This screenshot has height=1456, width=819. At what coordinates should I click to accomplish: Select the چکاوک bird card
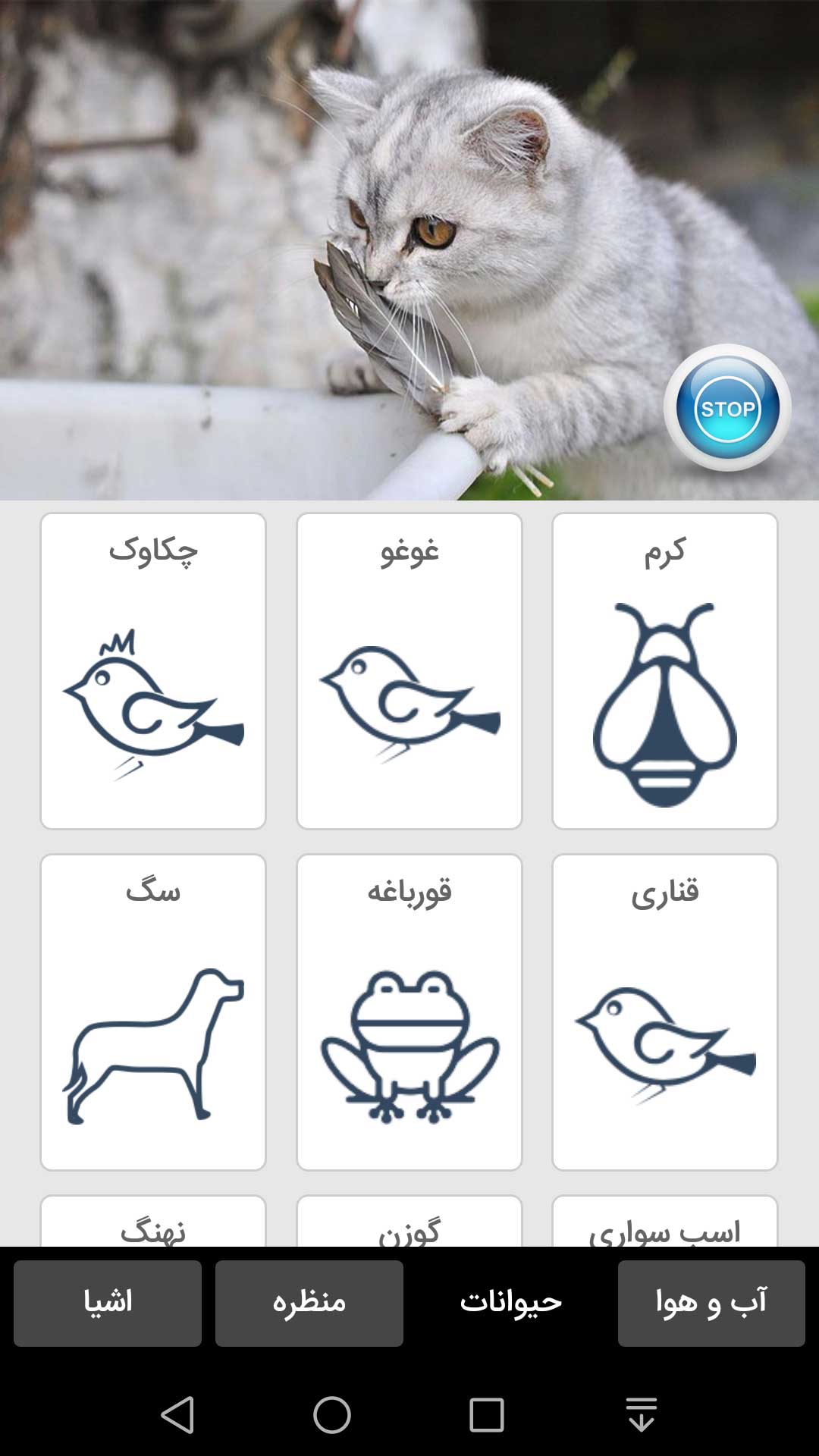153,671
